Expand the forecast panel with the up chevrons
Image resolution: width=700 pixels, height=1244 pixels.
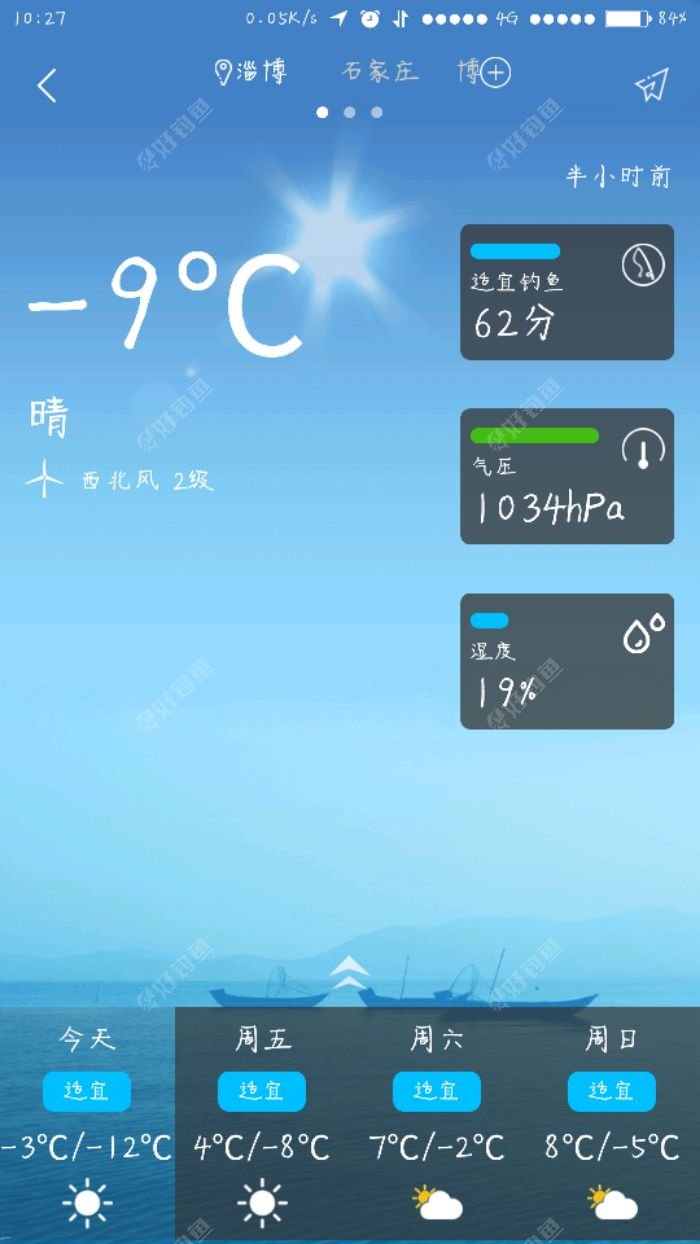tap(349, 972)
